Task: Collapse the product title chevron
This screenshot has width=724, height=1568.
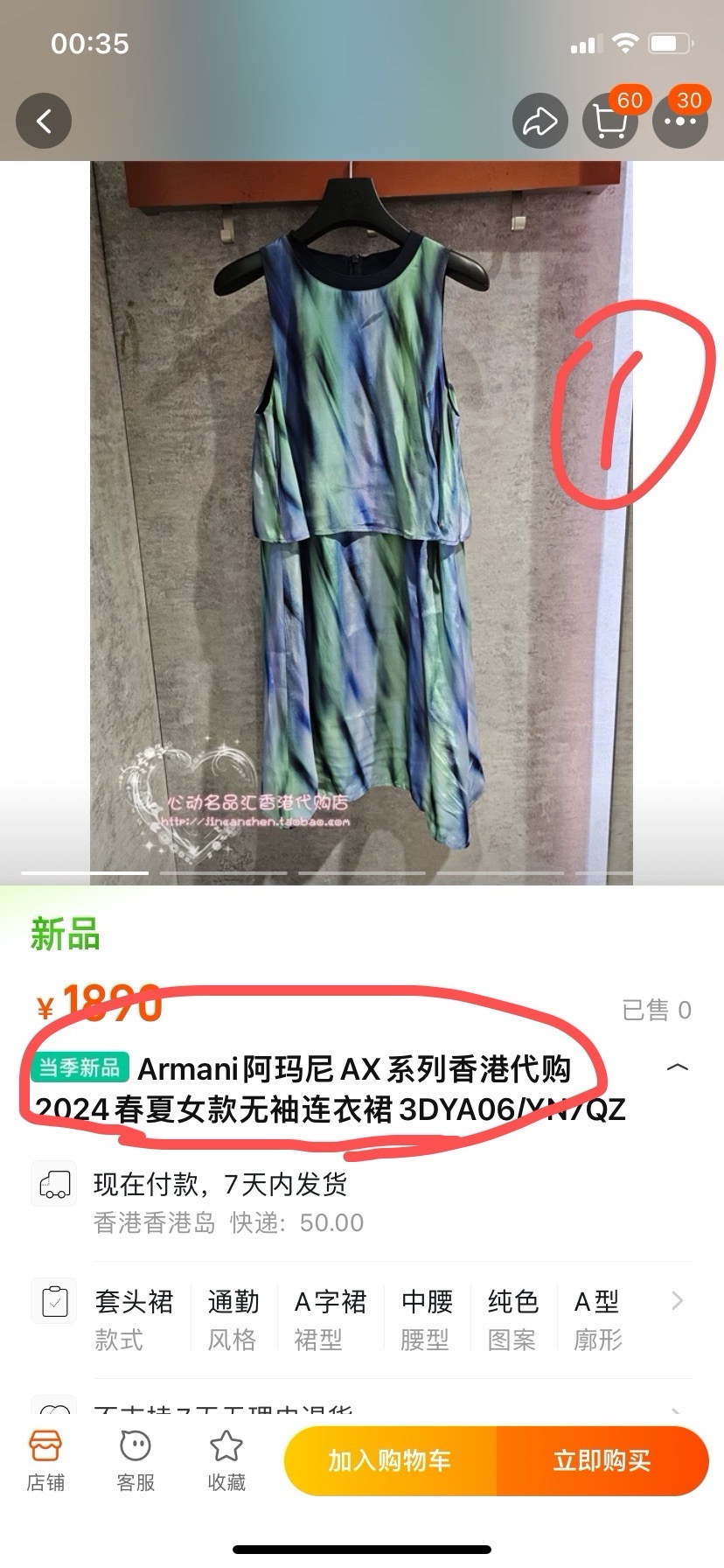Action: click(x=677, y=1067)
